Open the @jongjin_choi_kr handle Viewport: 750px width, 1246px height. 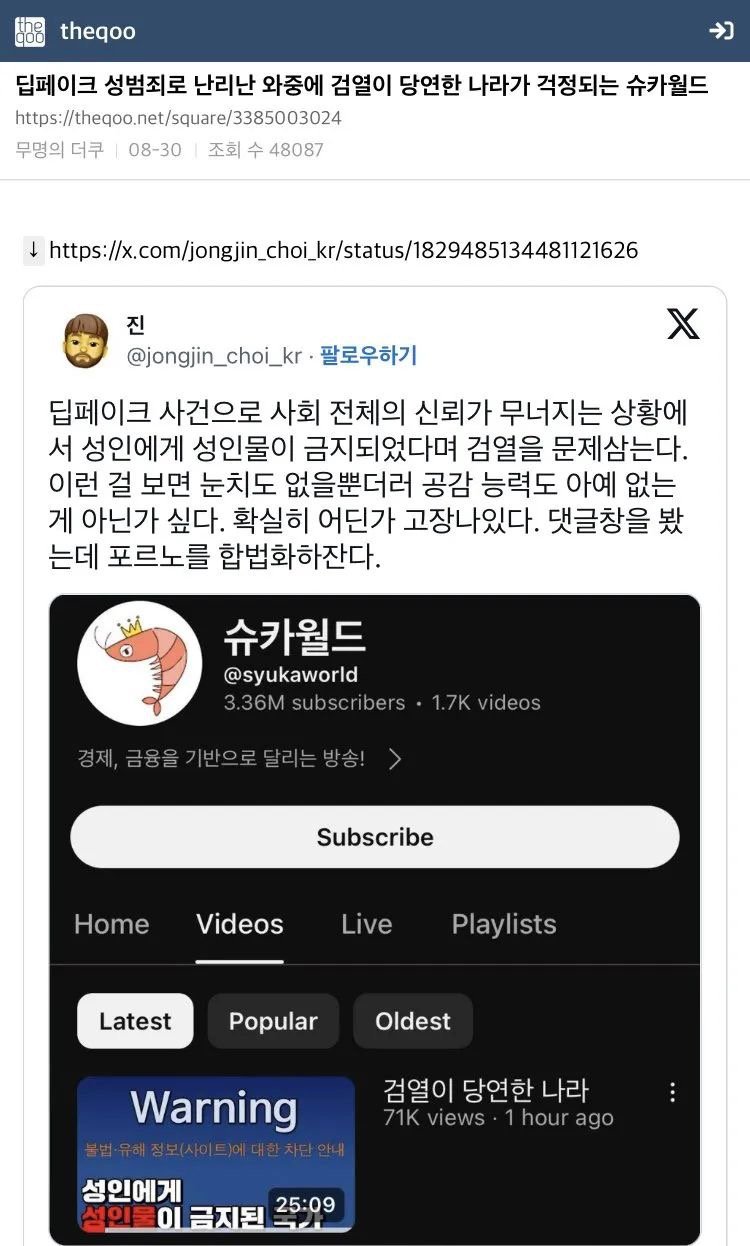[214, 356]
